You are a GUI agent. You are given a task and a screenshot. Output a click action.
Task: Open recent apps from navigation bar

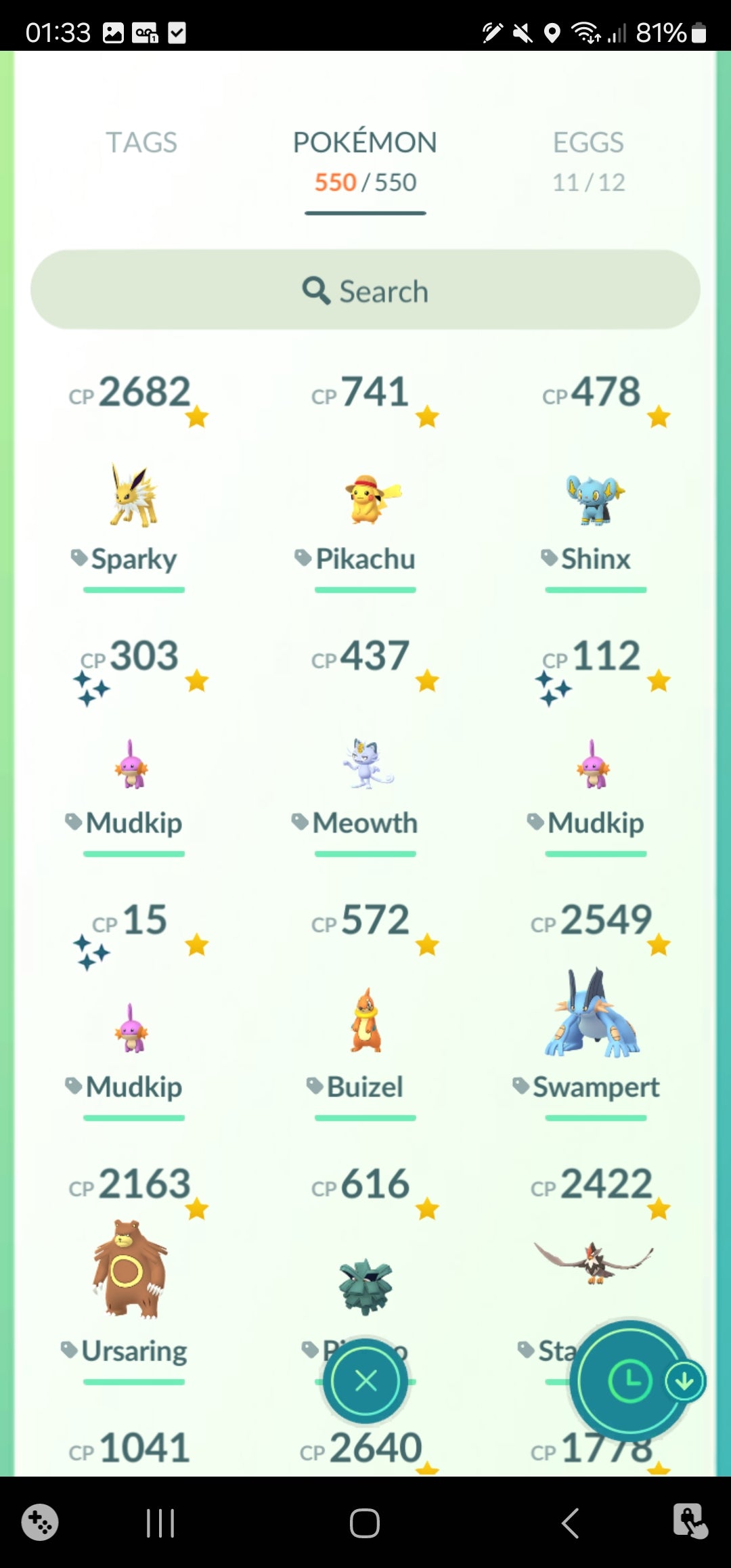tap(161, 1523)
